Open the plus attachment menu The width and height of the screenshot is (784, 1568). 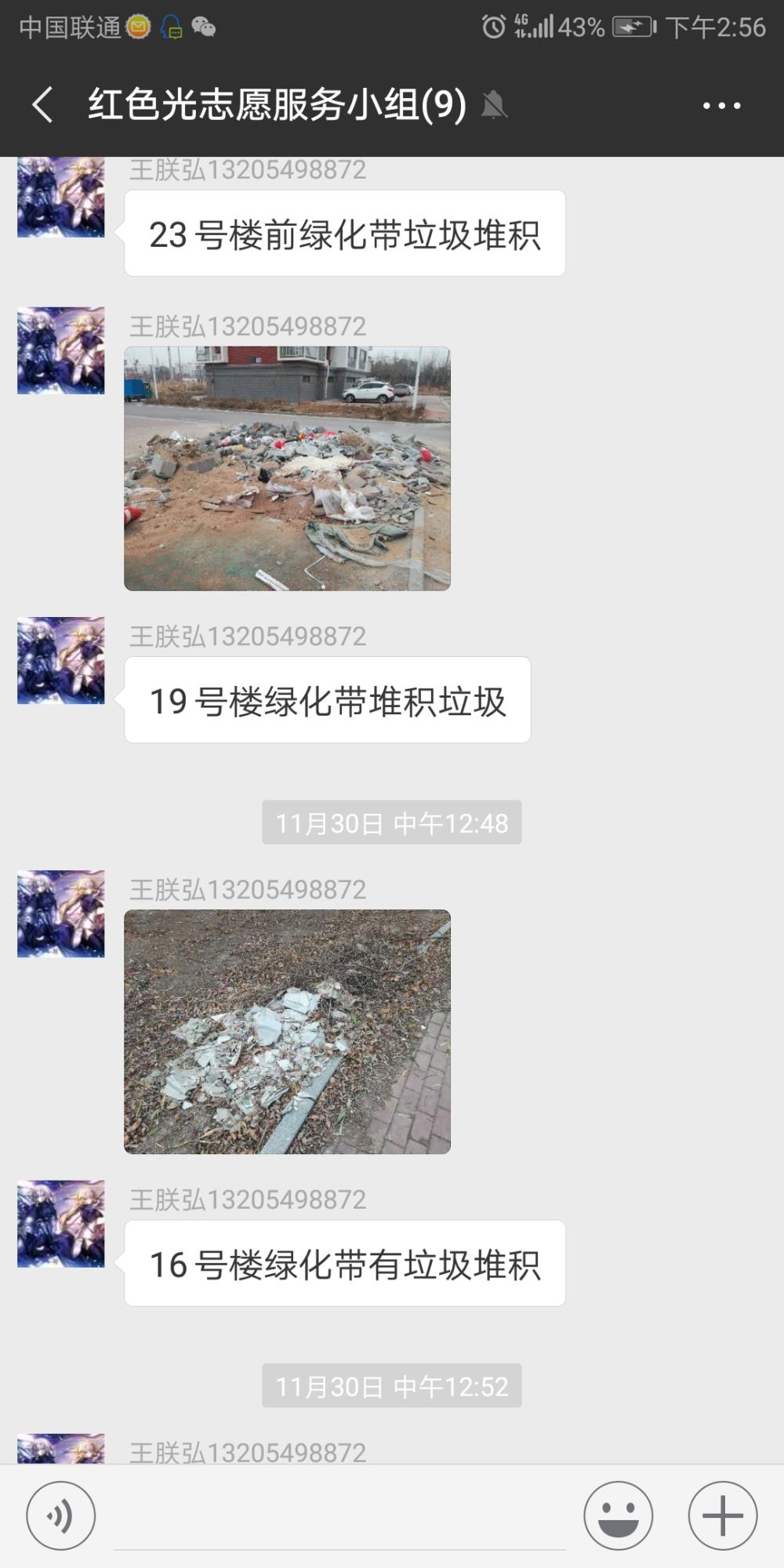point(723,1515)
